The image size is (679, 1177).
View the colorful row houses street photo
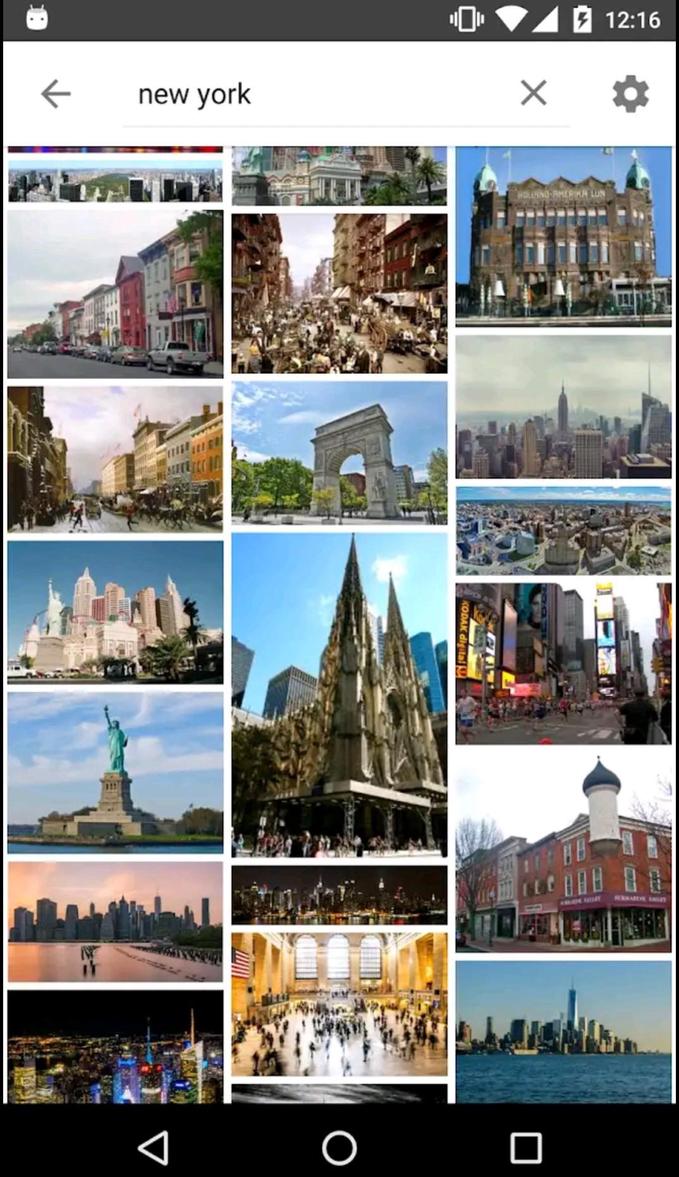[x=115, y=293]
